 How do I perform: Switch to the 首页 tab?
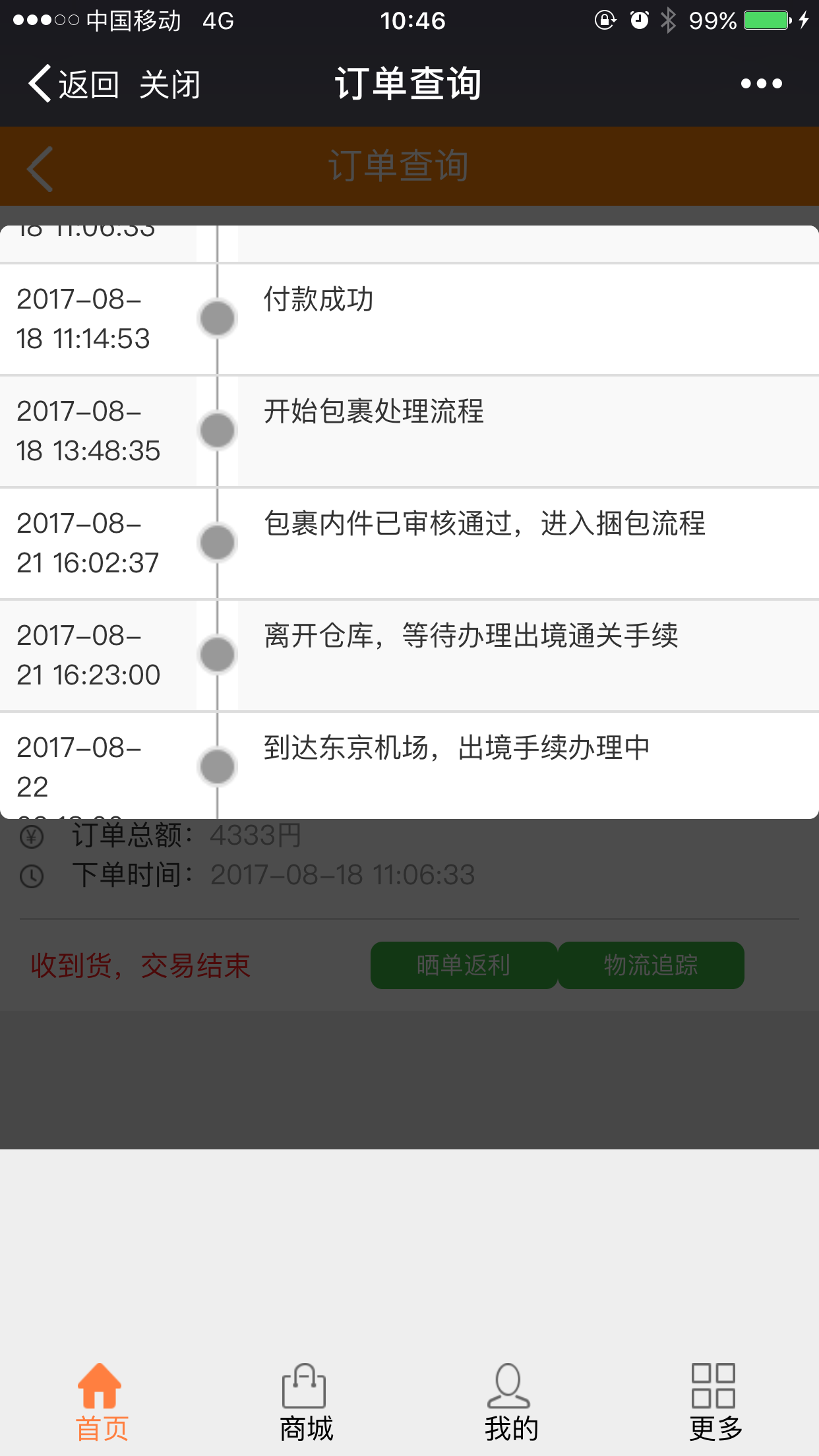[102, 1402]
